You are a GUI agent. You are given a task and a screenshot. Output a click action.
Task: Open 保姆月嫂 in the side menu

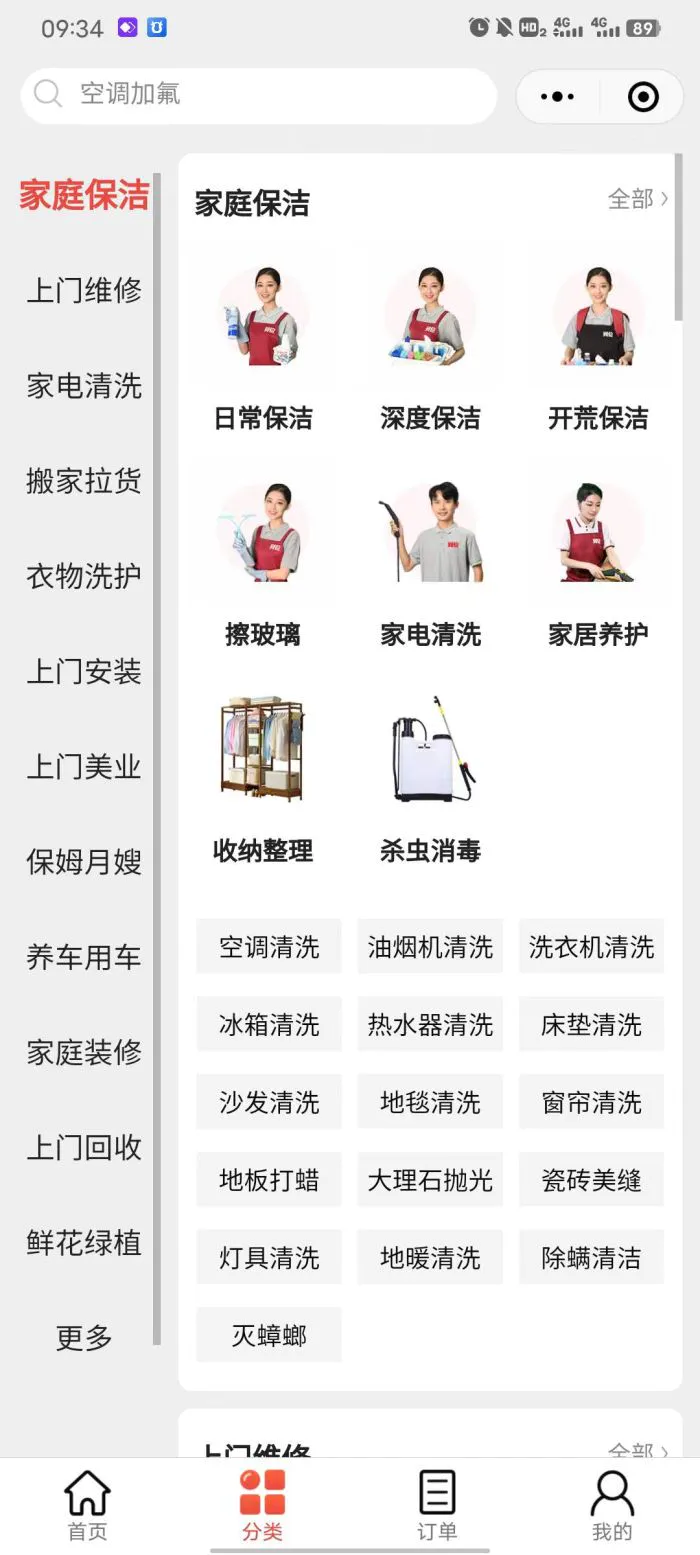pyautogui.click(x=84, y=862)
